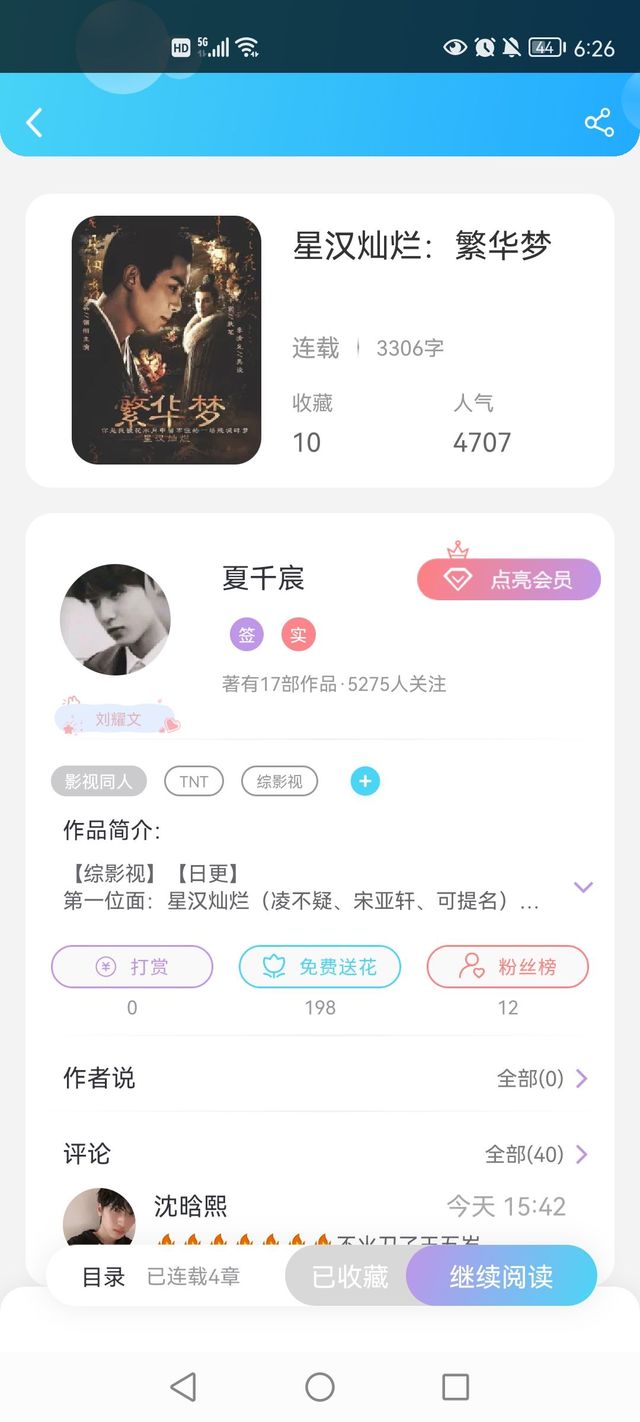The height and width of the screenshot is (1422, 640).
Task: Add a tag with the blue plus icon
Action: [x=365, y=781]
